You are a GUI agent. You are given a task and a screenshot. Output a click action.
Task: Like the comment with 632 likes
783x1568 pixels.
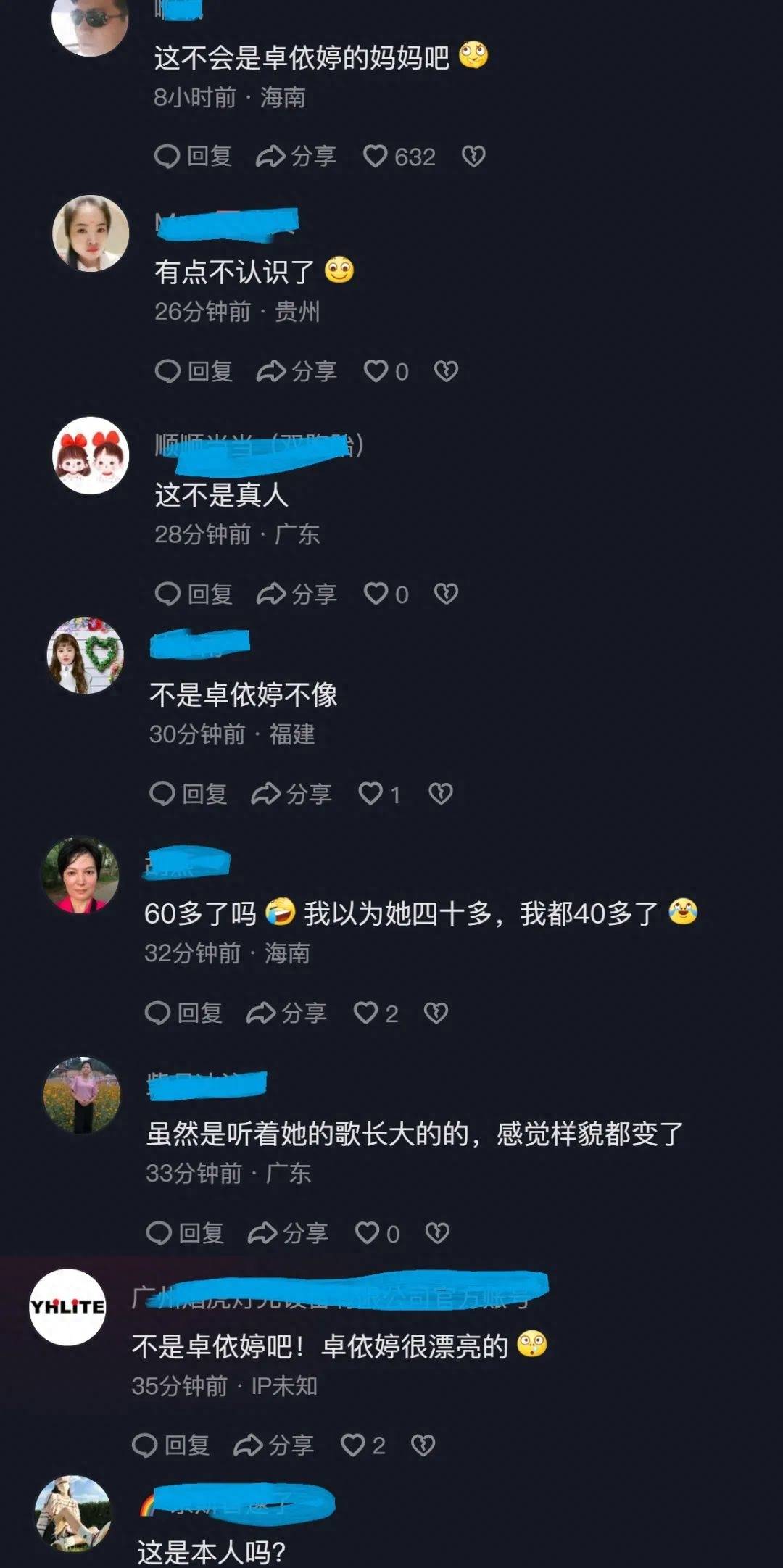coord(376,157)
